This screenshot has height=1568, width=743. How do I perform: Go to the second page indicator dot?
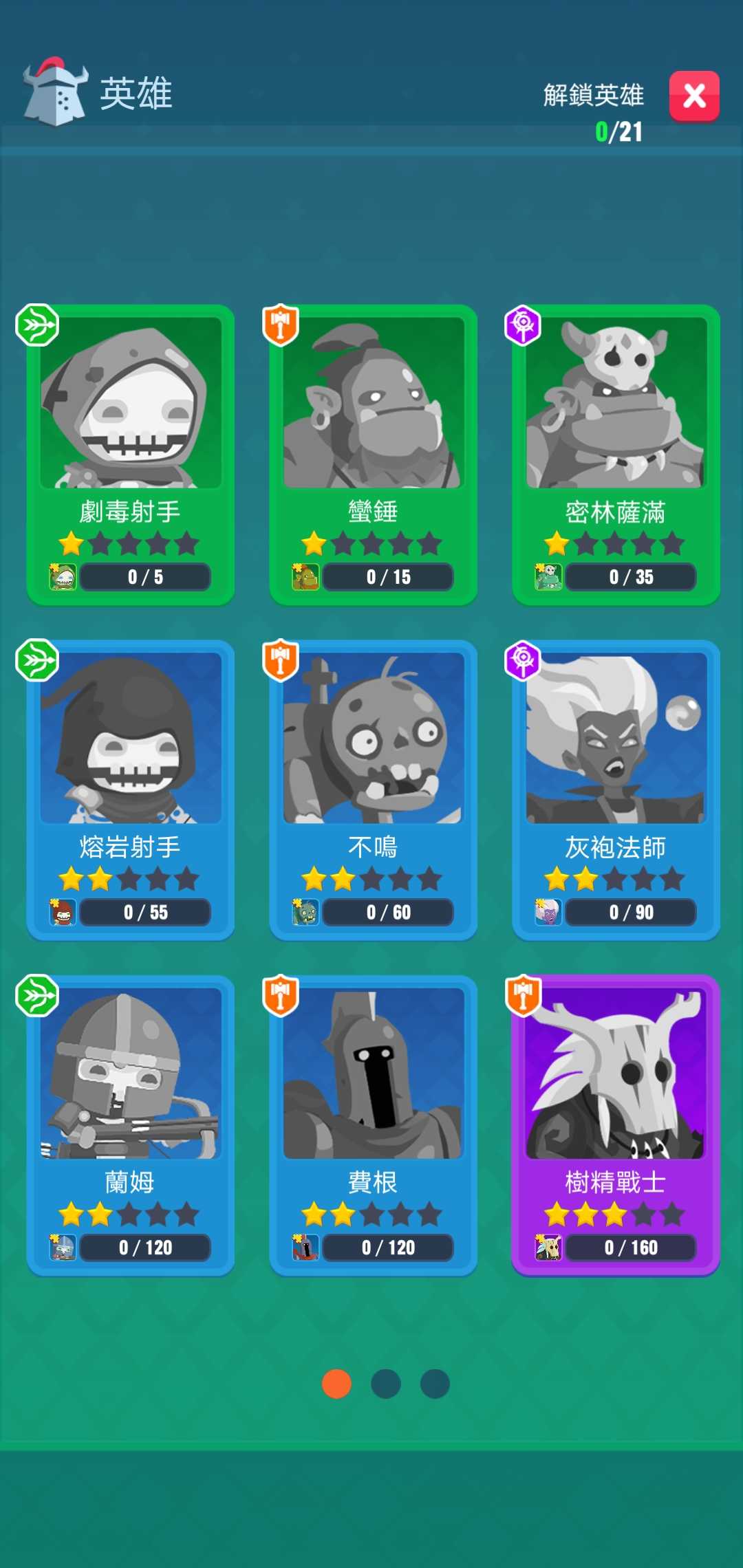pyautogui.click(x=386, y=1384)
